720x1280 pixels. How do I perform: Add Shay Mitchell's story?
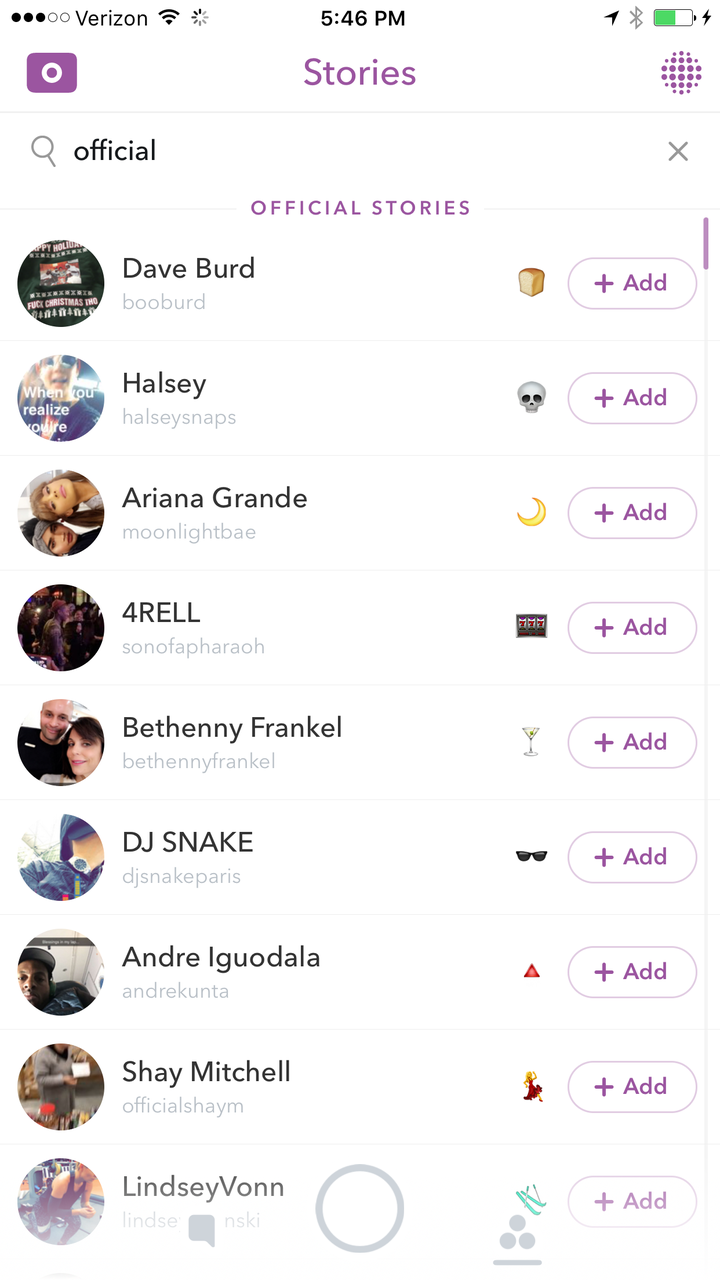pos(632,1086)
